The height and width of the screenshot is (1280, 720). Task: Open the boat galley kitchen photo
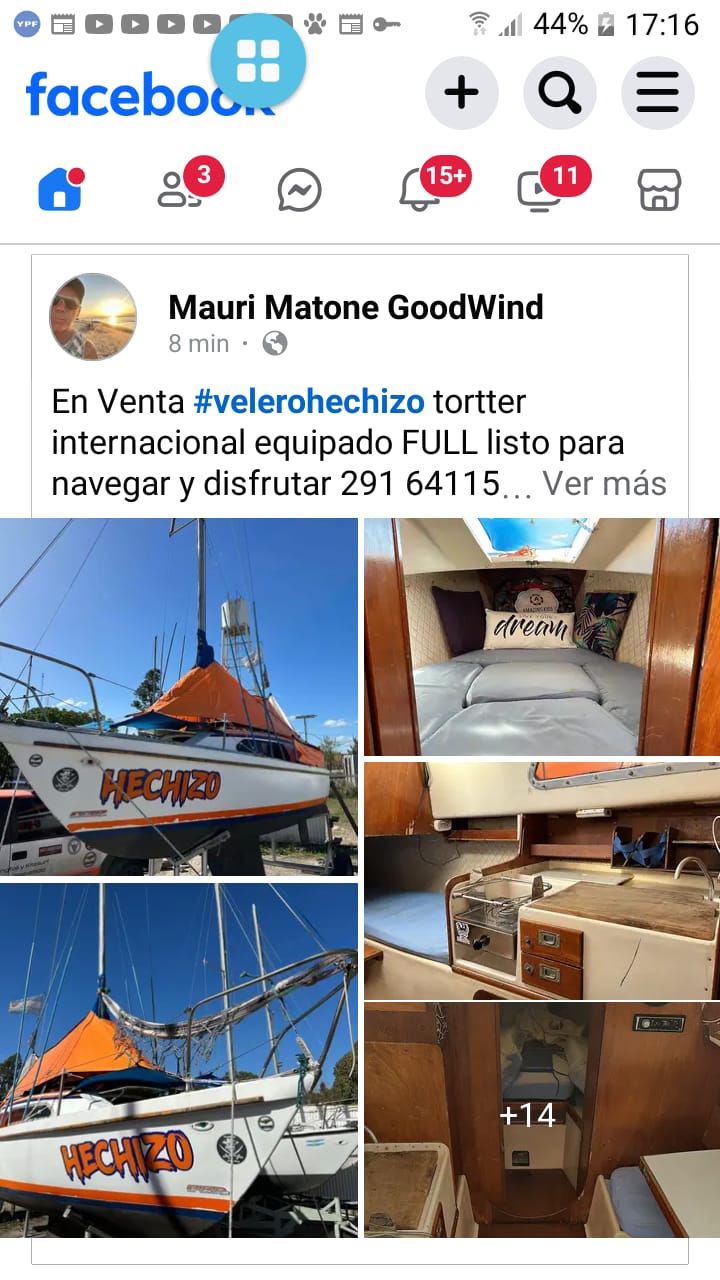tap(541, 880)
